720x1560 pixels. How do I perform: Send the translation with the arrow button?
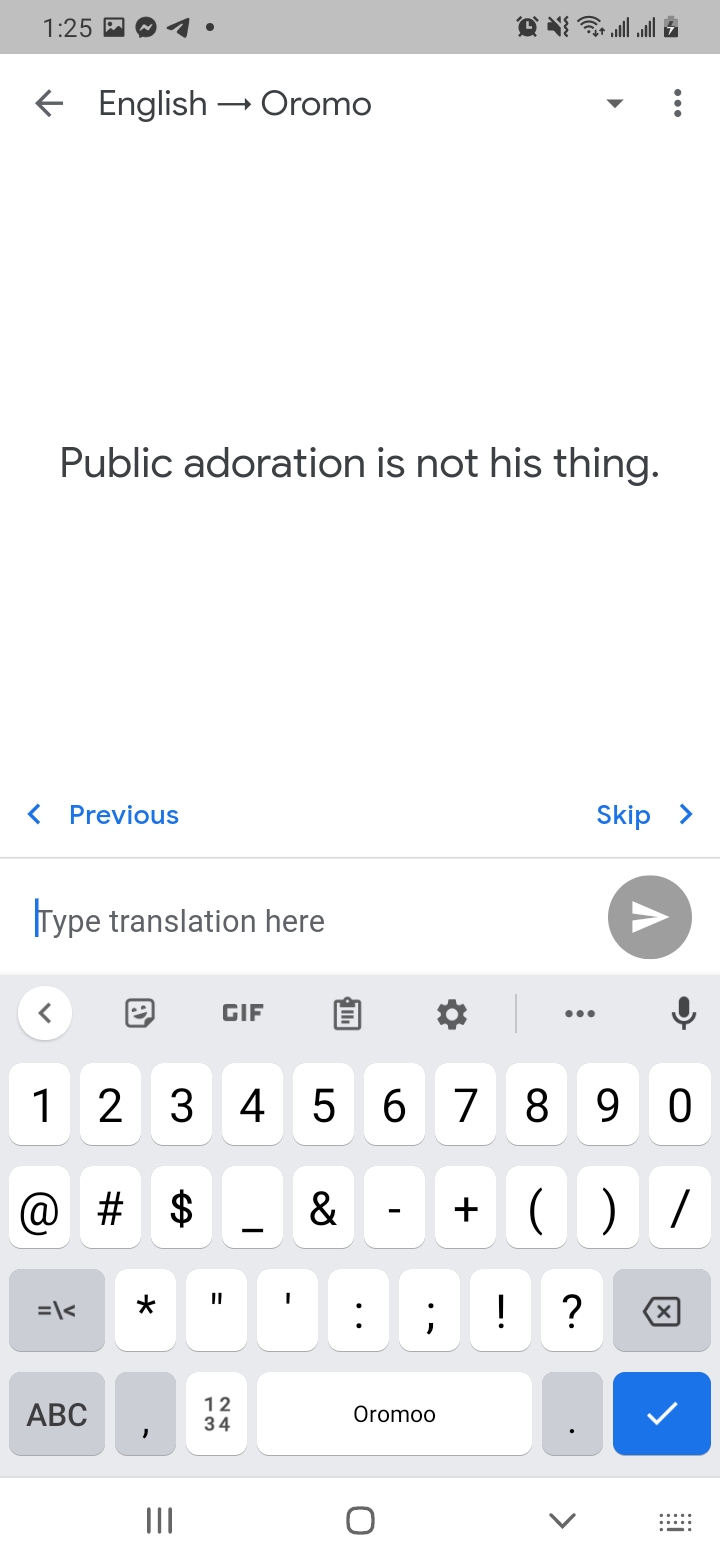(x=649, y=917)
